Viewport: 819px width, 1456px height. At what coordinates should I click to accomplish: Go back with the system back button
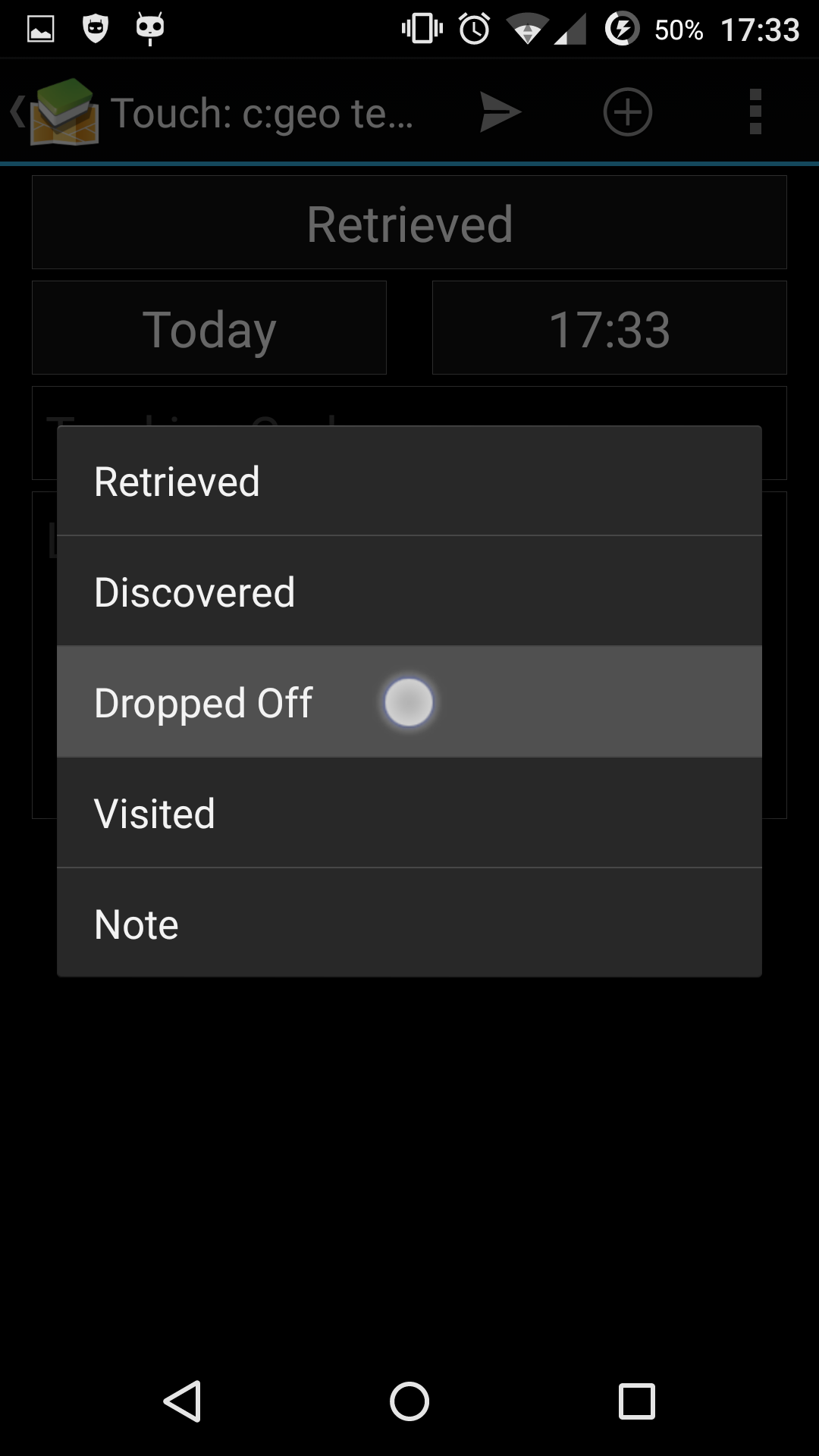(x=183, y=1401)
